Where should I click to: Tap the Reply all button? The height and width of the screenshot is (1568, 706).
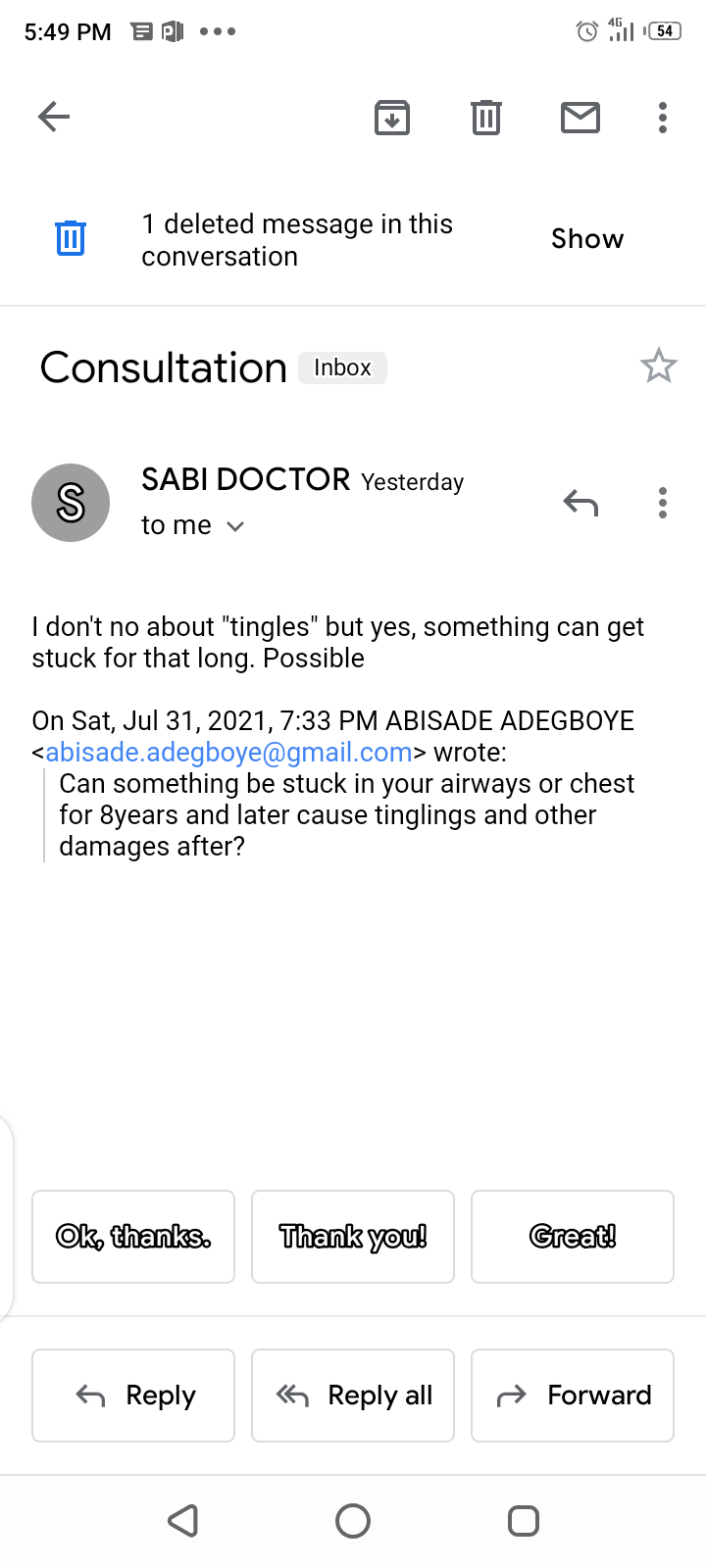point(353,1396)
